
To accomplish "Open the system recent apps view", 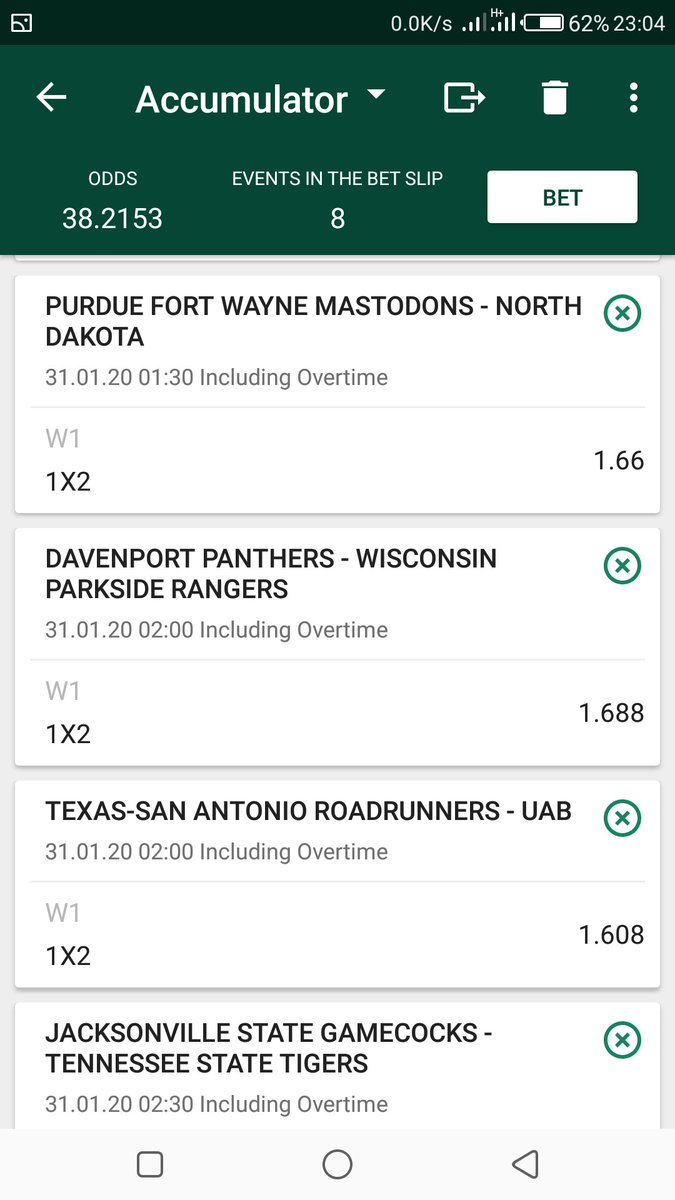I will (x=150, y=1164).
